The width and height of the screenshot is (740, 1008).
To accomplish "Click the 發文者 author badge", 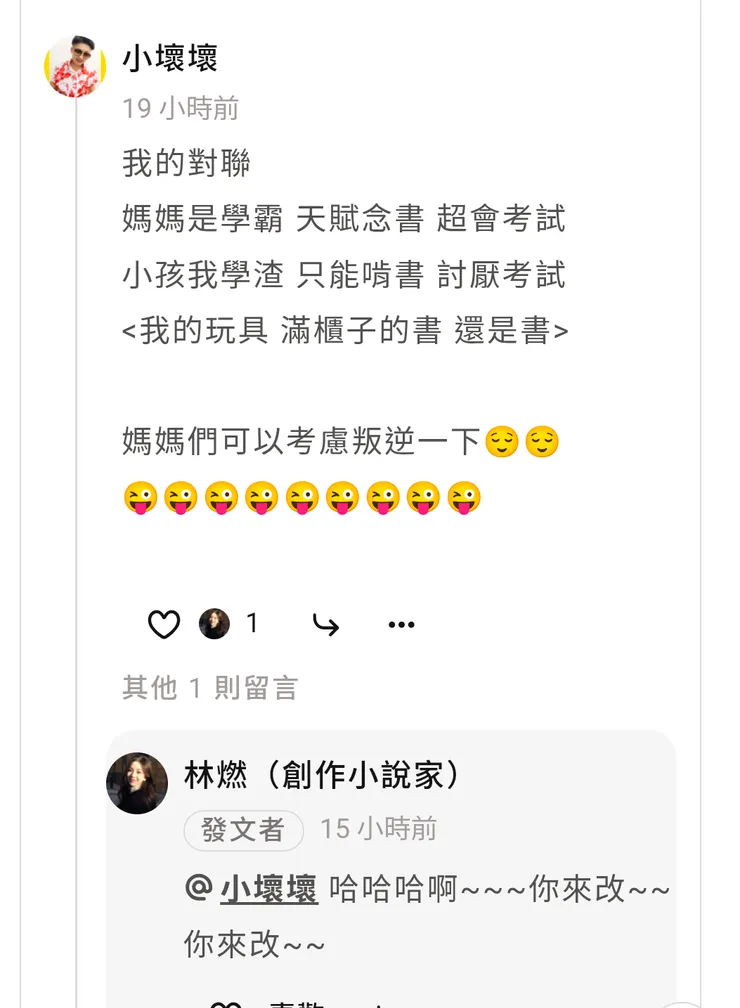I will tap(243, 829).
